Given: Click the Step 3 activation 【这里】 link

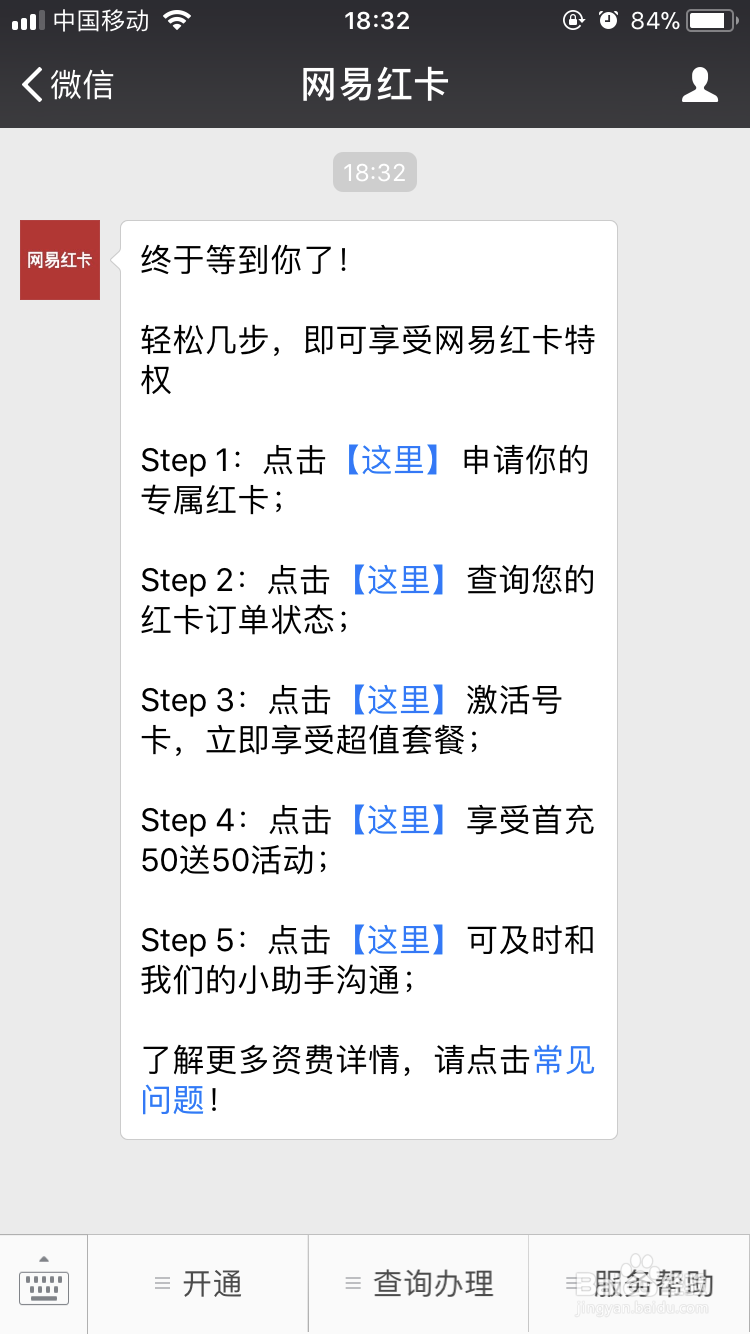Looking at the screenshot, I should click(397, 702).
